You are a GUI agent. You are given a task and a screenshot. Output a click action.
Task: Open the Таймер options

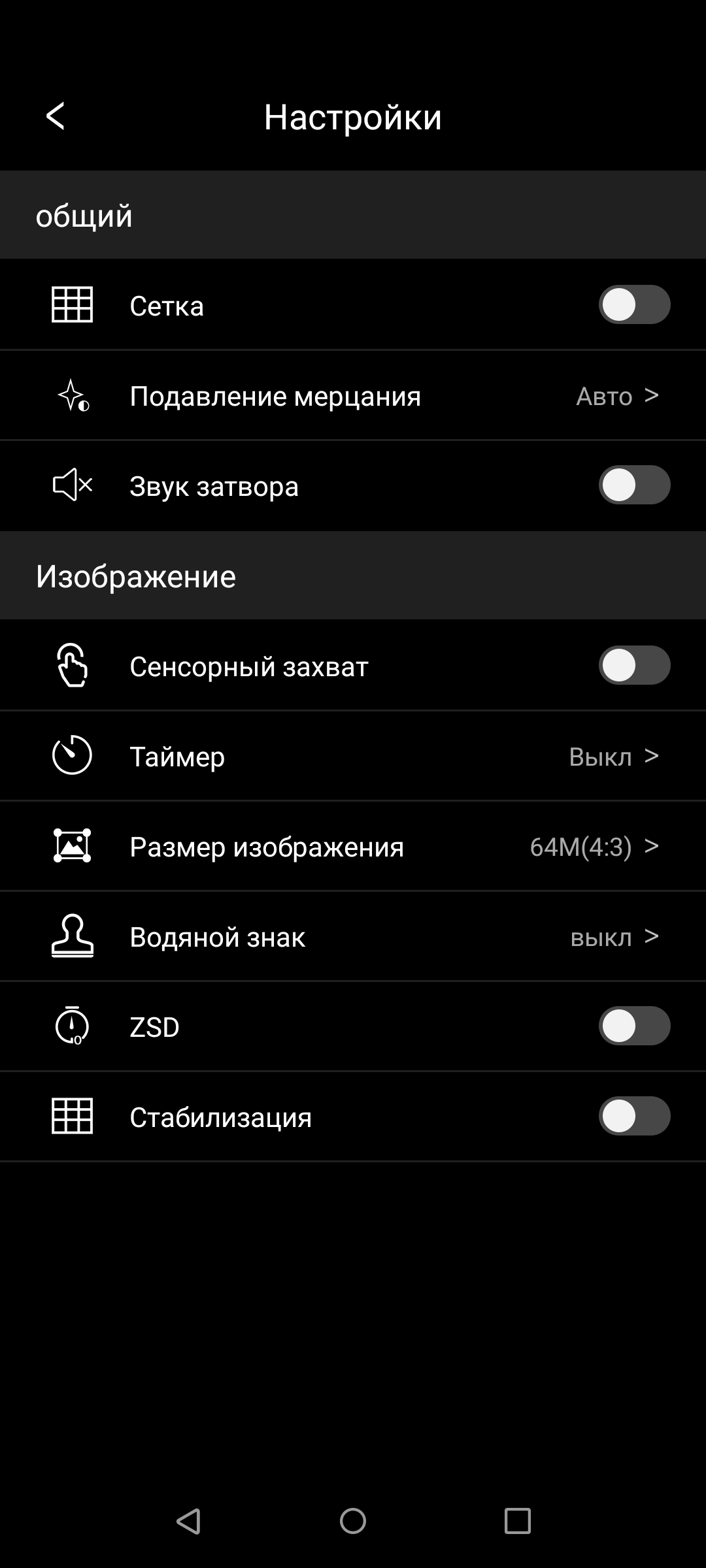pos(353,757)
